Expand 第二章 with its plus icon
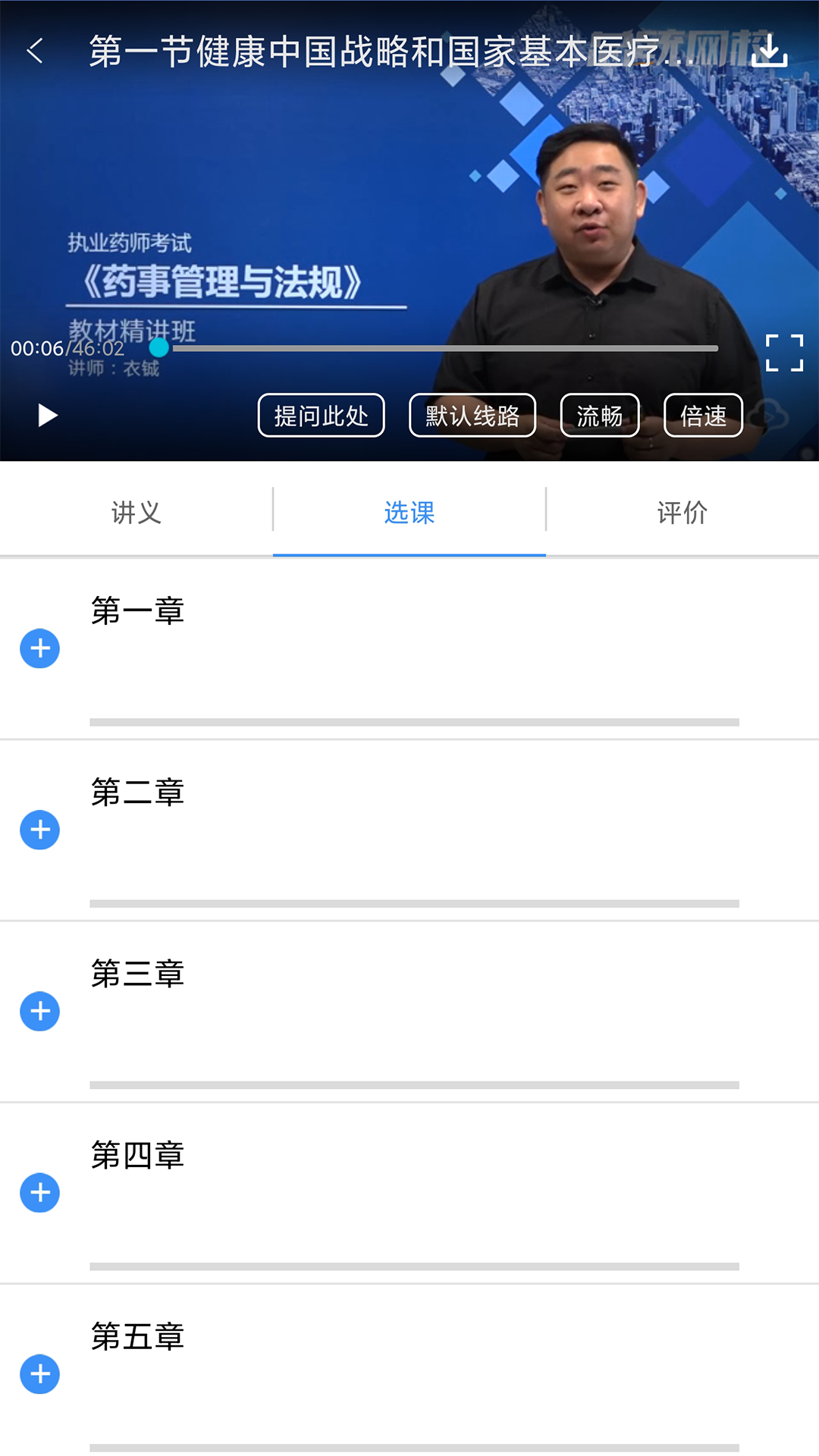The width and height of the screenshot is (819, 1456). (39, 830)
